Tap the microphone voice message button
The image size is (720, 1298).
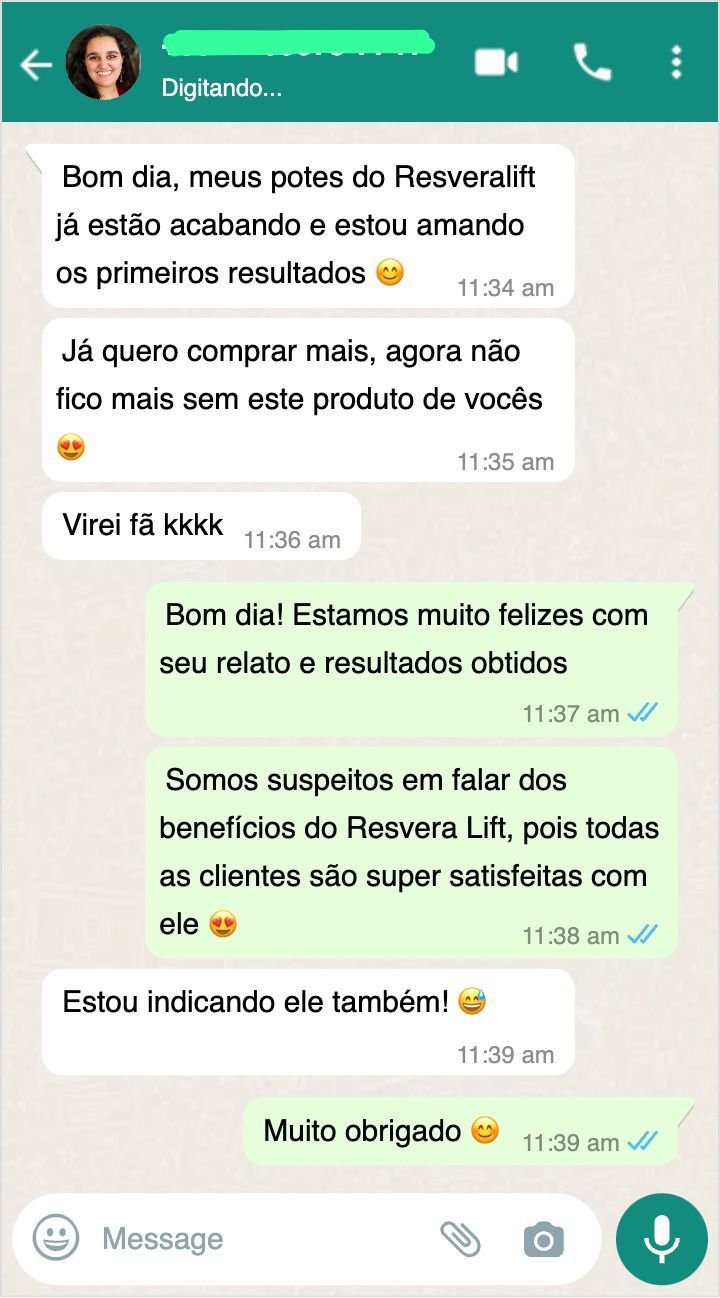tap(661, 1239)
